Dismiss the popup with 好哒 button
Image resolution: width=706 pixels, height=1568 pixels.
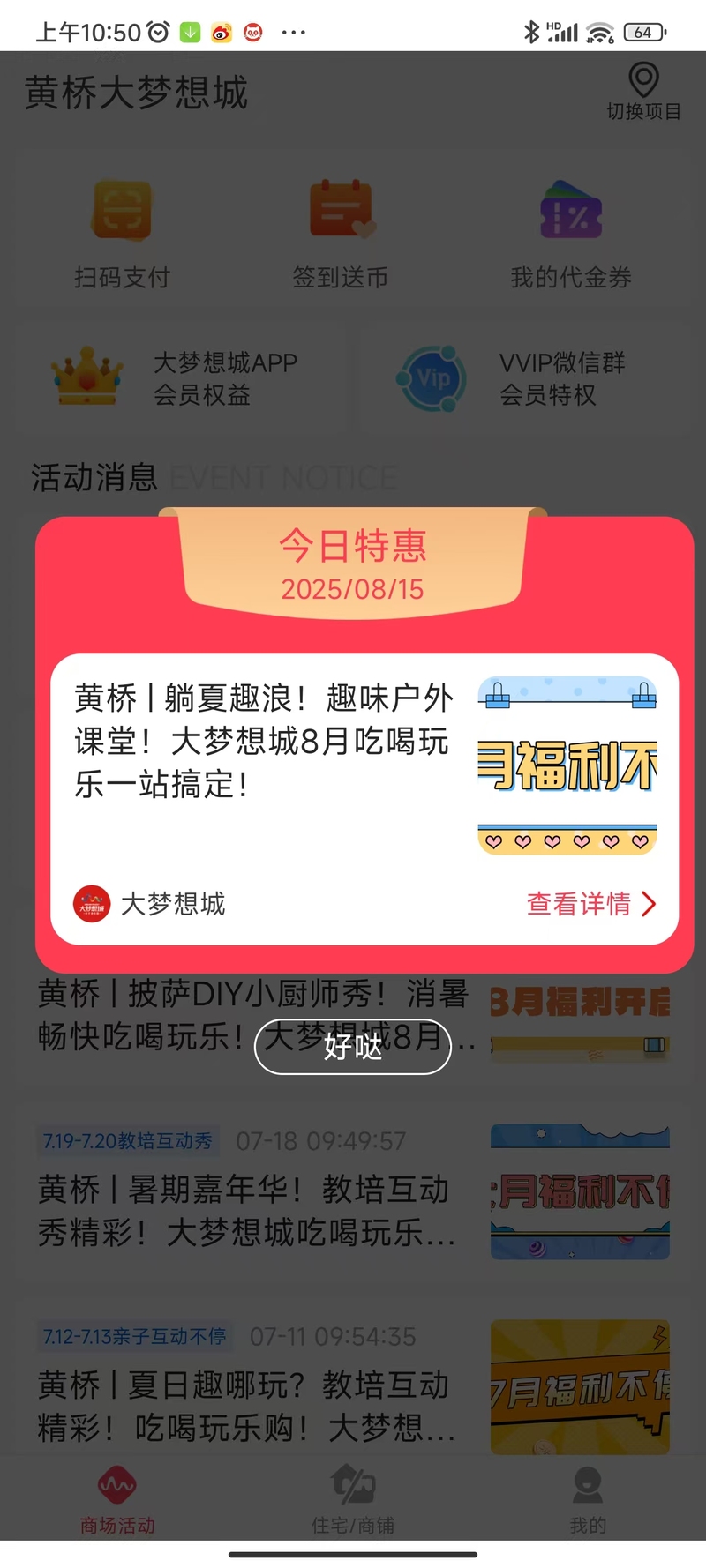pyautogui.click(x=352, y=1047)
